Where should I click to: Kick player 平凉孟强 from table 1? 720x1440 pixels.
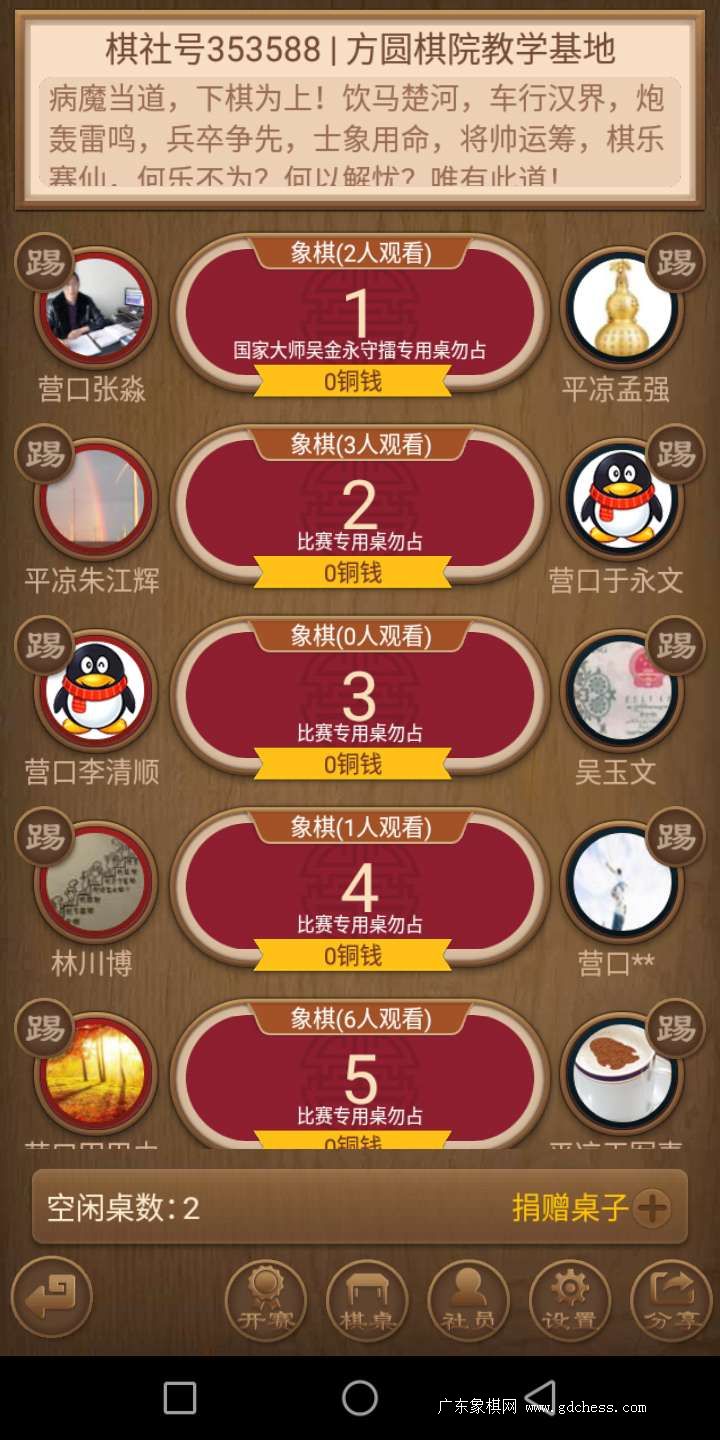(x=675, y=263)
